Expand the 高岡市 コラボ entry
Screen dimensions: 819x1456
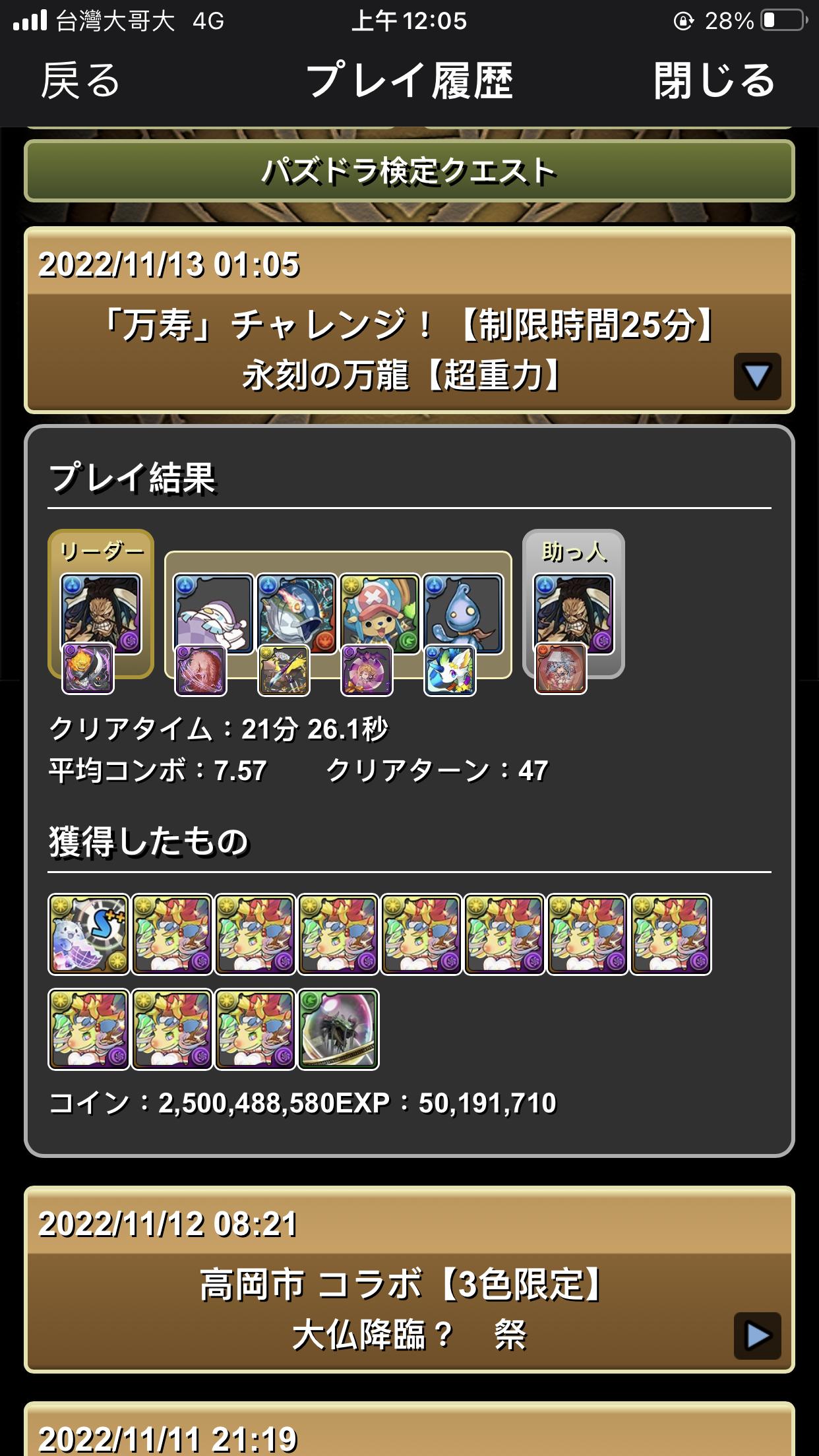click(756, 1336)
